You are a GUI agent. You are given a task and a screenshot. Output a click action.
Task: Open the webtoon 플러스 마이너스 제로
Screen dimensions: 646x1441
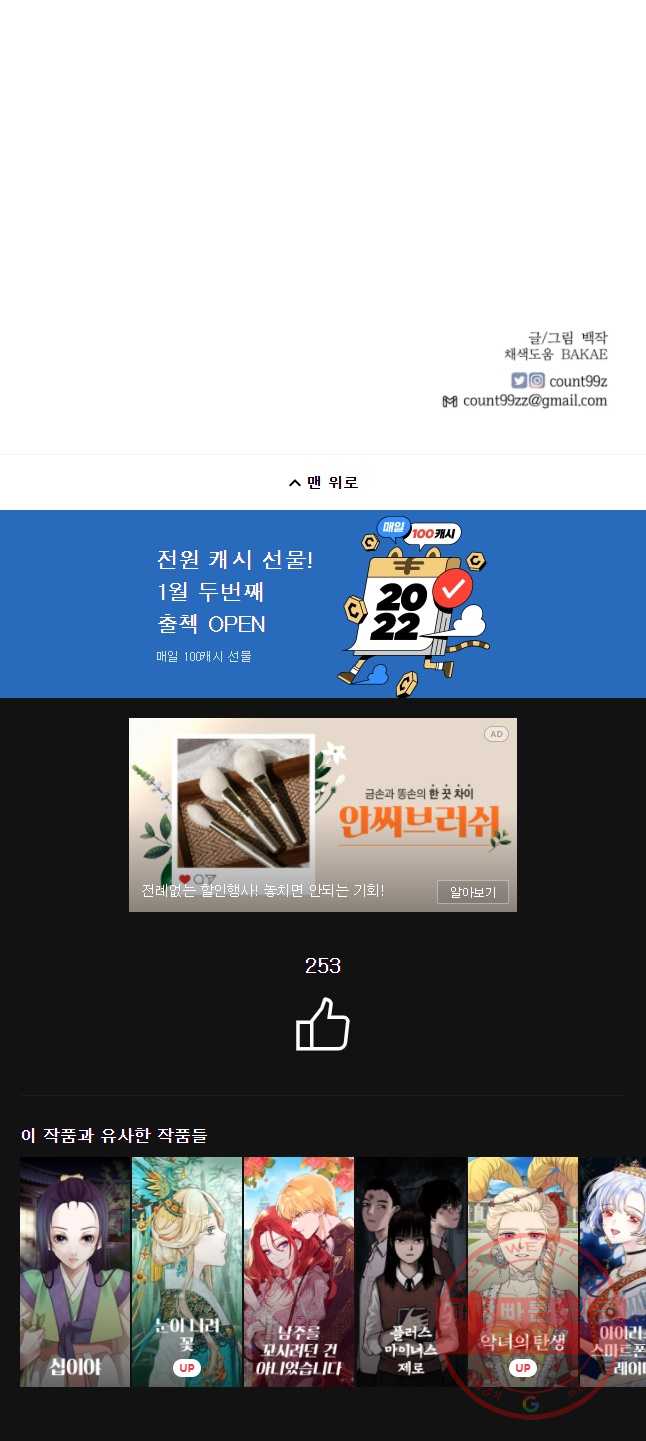coord(411,1271)
